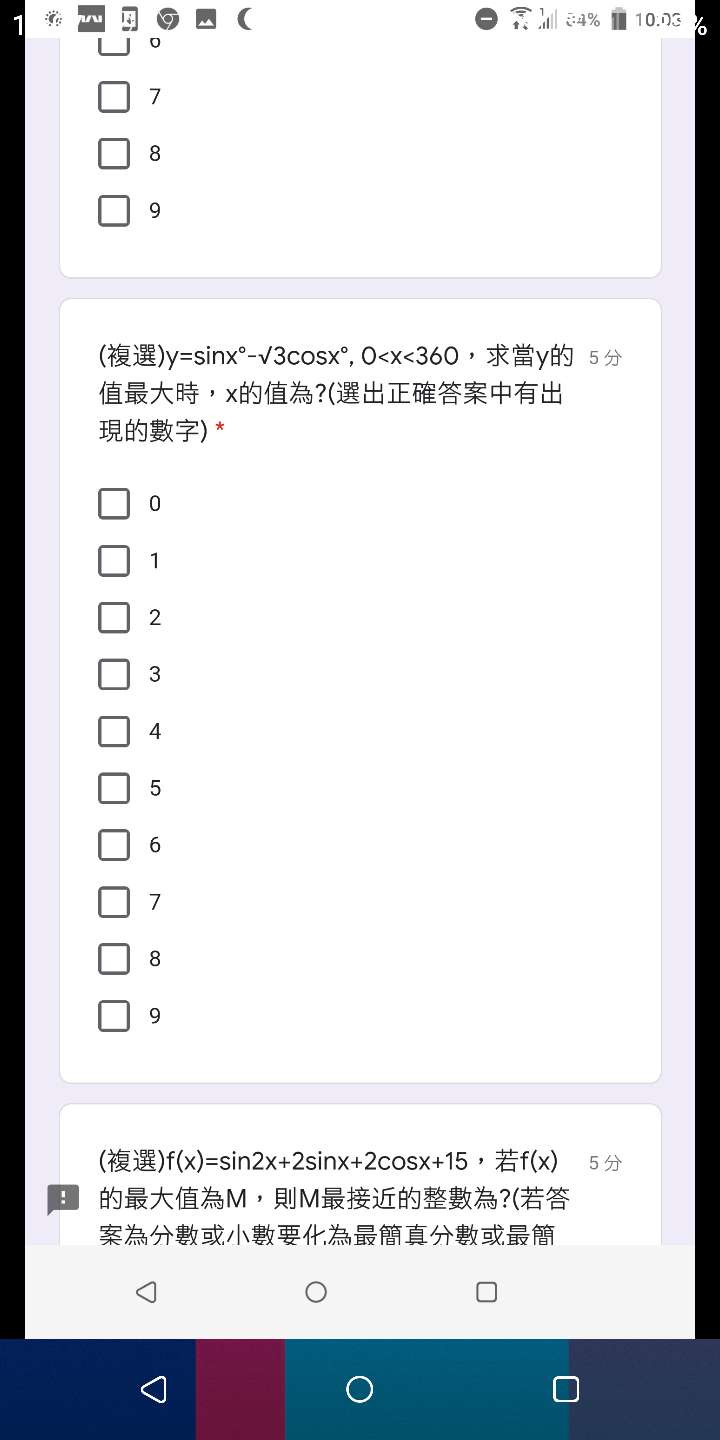Select checkbox 6 in the y=sinx°-√3cosx° question

(x=114, y=845)
